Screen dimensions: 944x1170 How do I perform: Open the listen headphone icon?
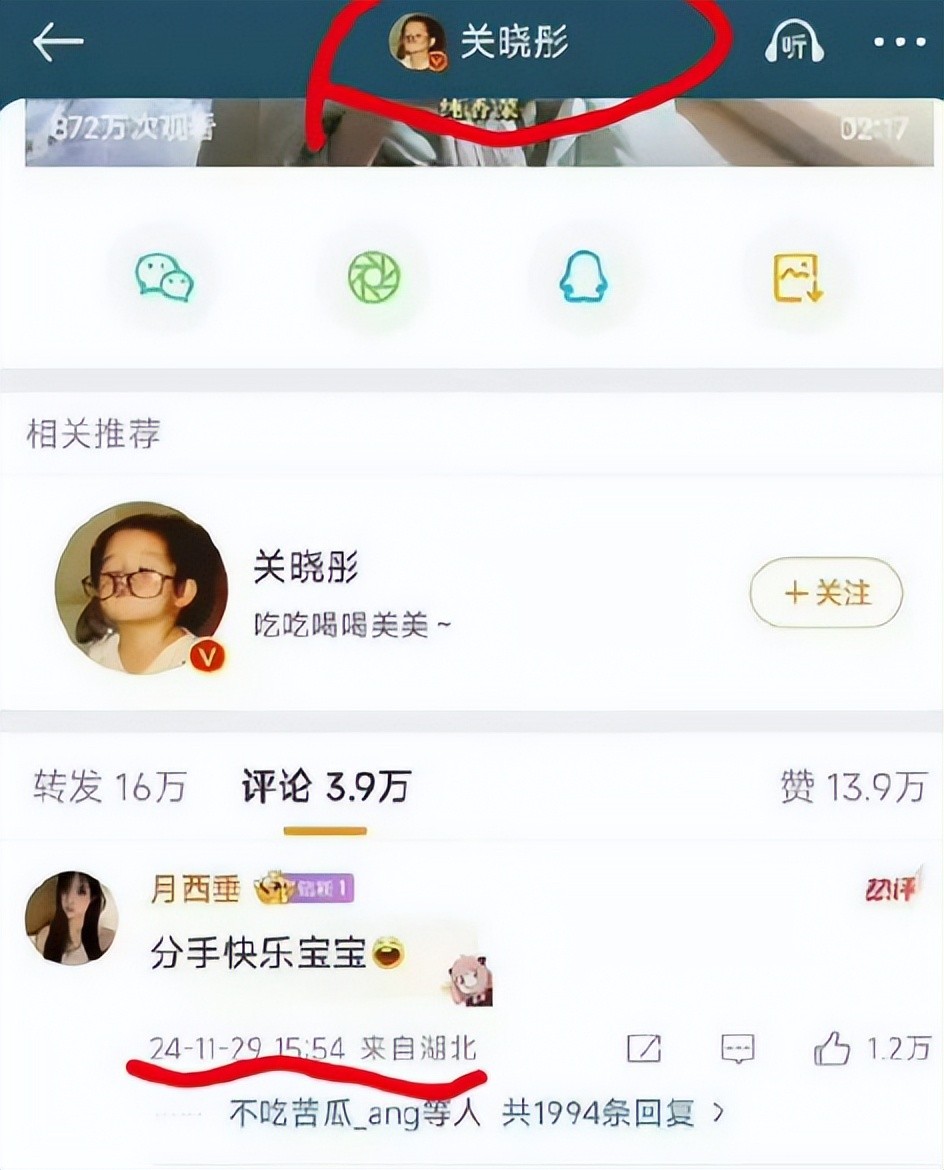pyautogui.click(x=793, y=44)
